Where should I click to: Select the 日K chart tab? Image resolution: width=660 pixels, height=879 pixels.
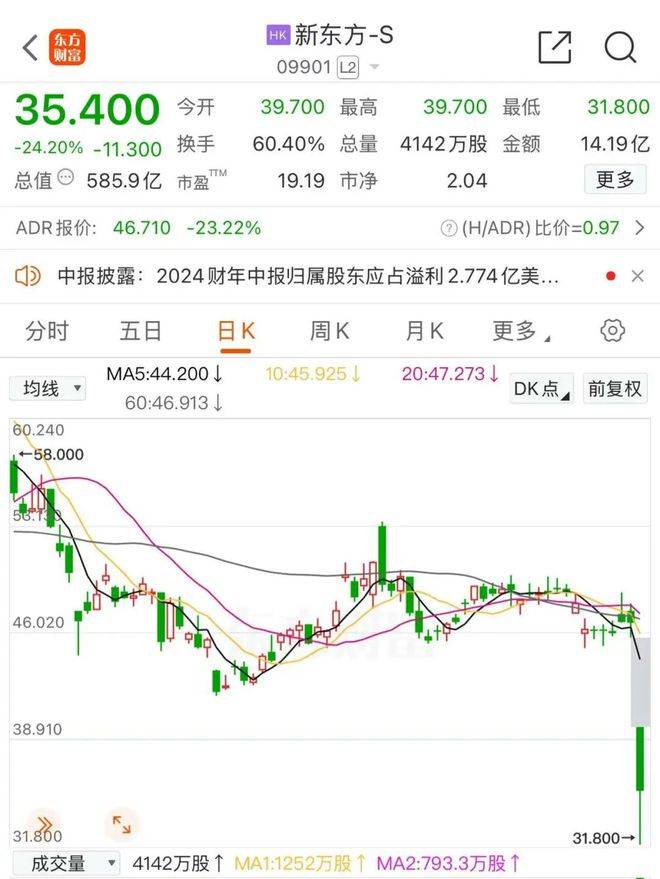click(236, 331)
